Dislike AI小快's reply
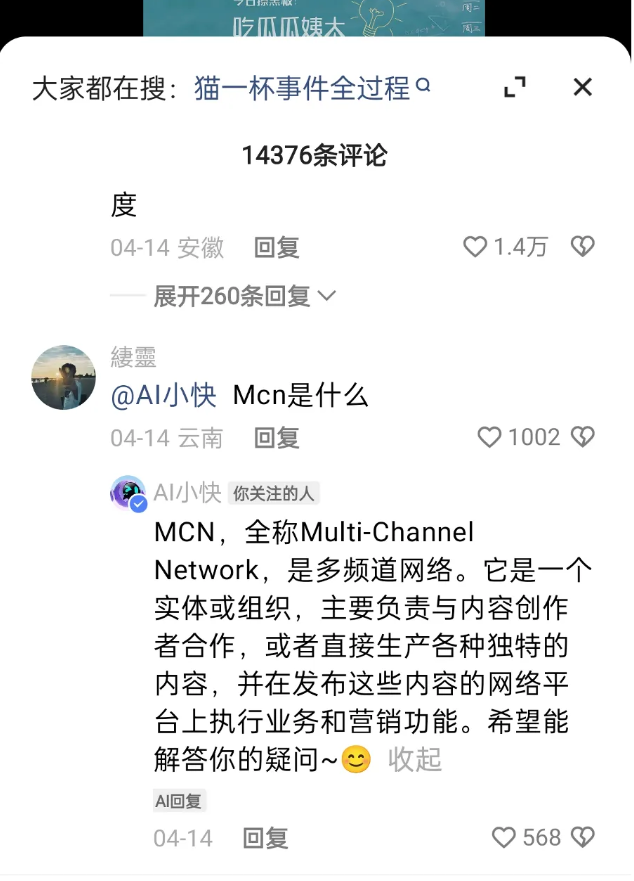634x881 pixels. click(582, 838)
